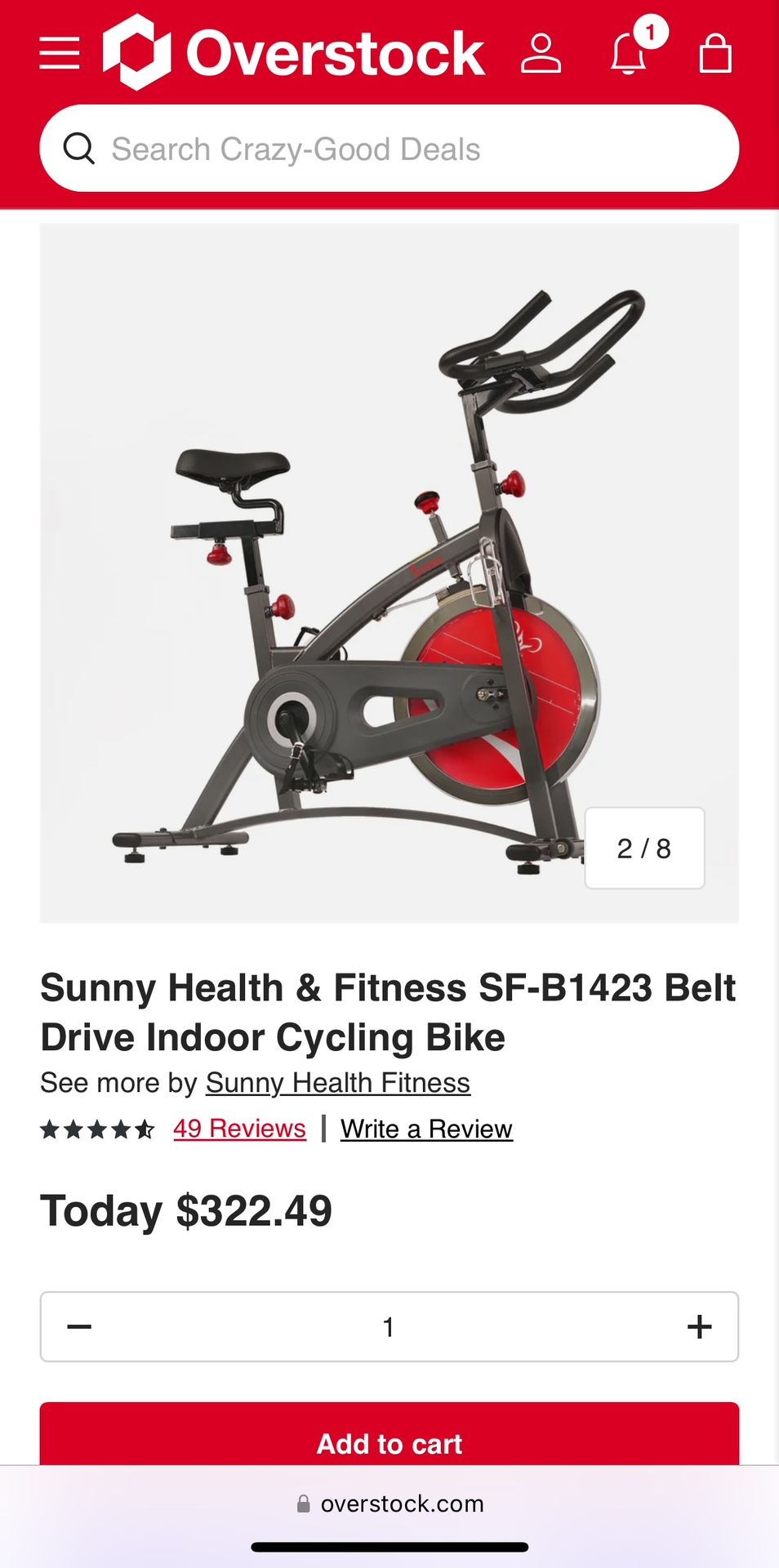Tap Write a Review
This screenshot has height=1568, width=779.
[x=426, y=1129]
